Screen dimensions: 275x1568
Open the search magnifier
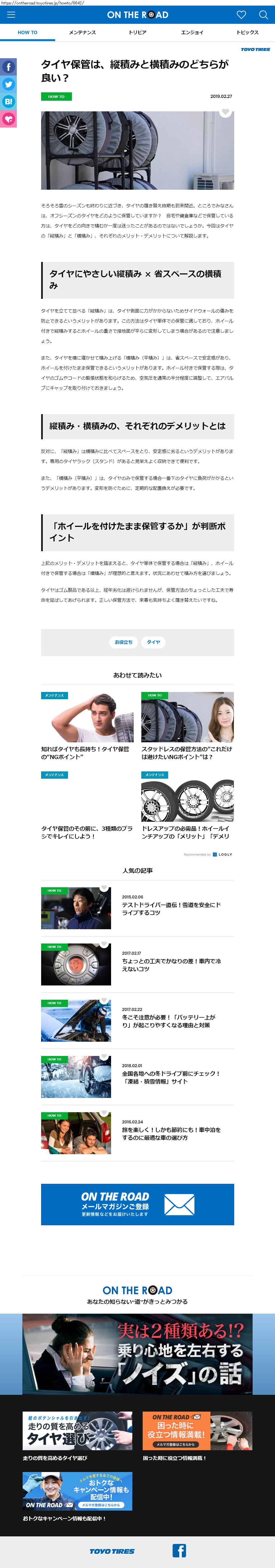coord(264,15)
